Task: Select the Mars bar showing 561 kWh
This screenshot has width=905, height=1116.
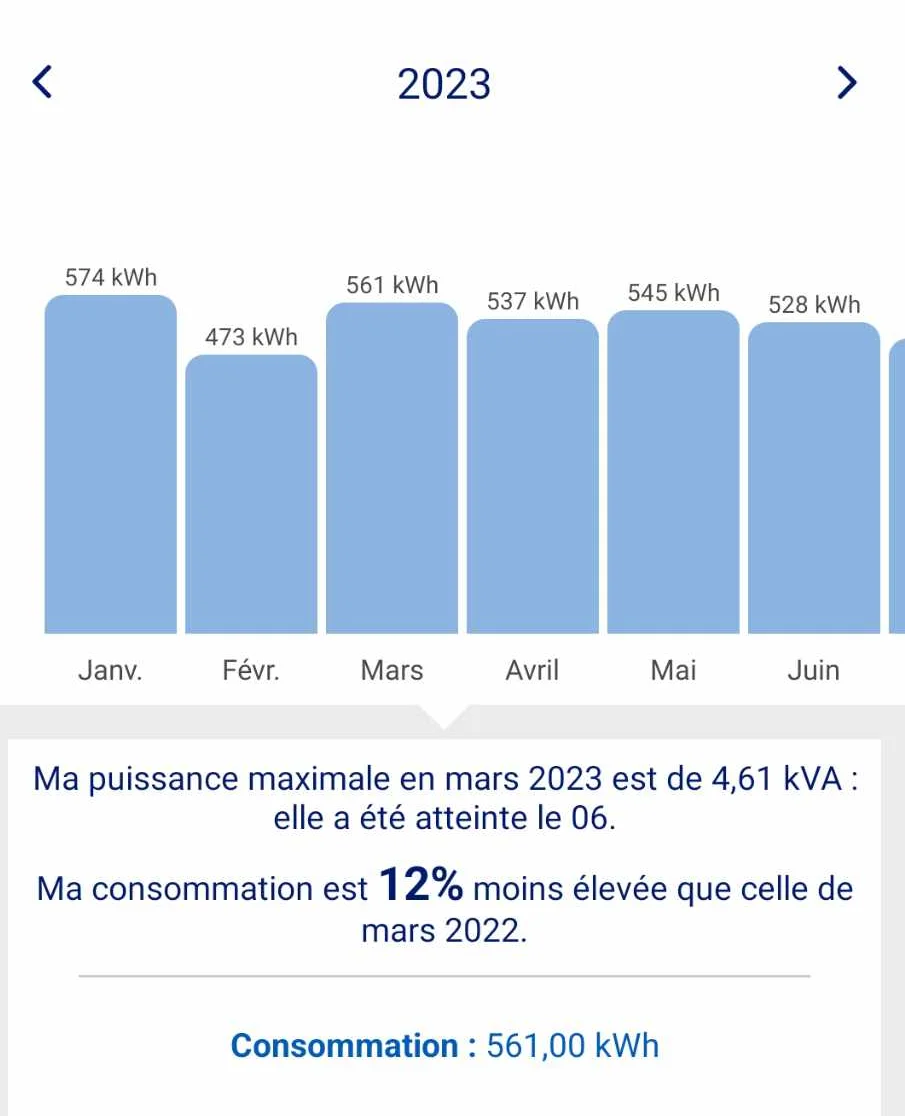Action: [392, 468]
